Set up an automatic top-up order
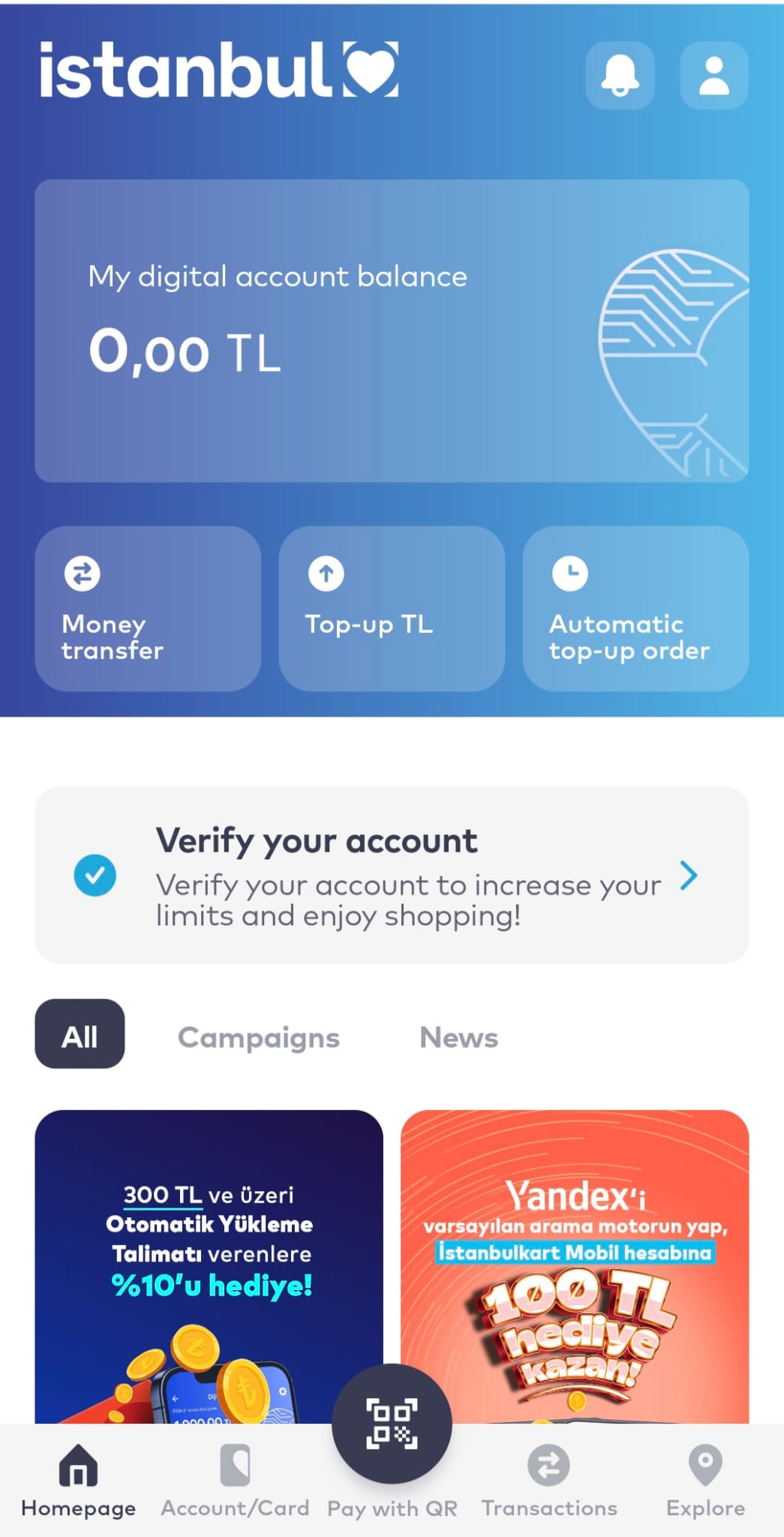Viewport: 784px width, 1537px height. click(635, 609)
